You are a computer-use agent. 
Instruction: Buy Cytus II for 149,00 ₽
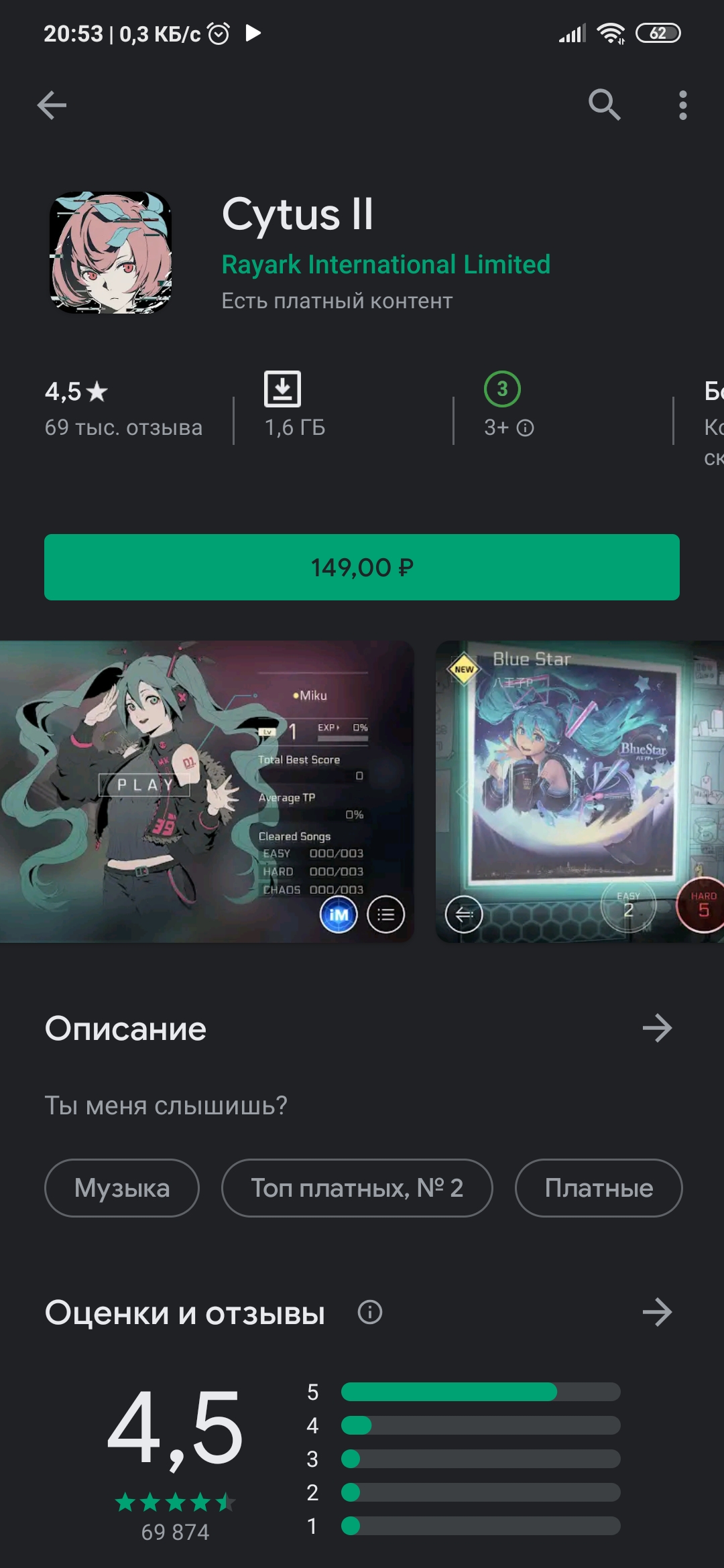362,567
